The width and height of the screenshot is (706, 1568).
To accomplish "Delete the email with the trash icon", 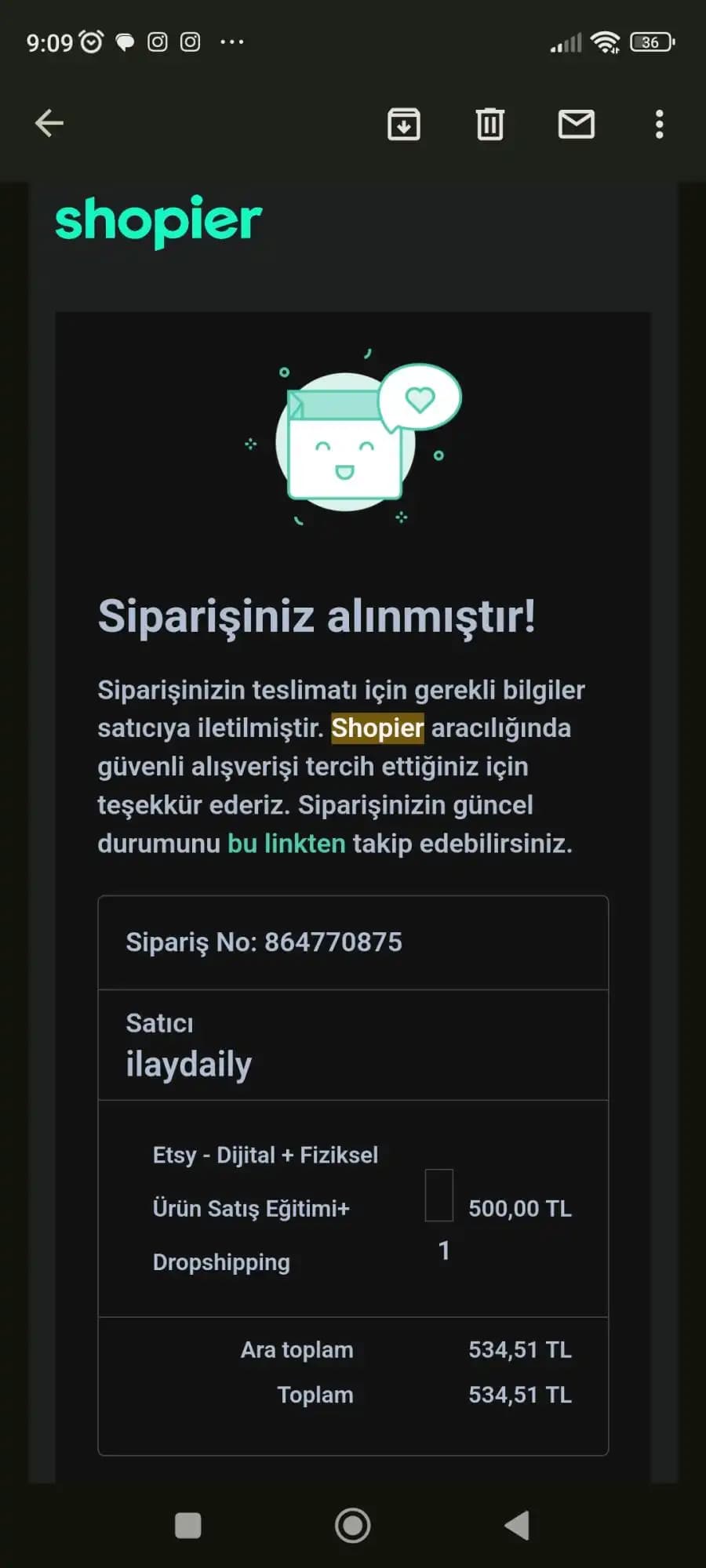I will 489,124.
